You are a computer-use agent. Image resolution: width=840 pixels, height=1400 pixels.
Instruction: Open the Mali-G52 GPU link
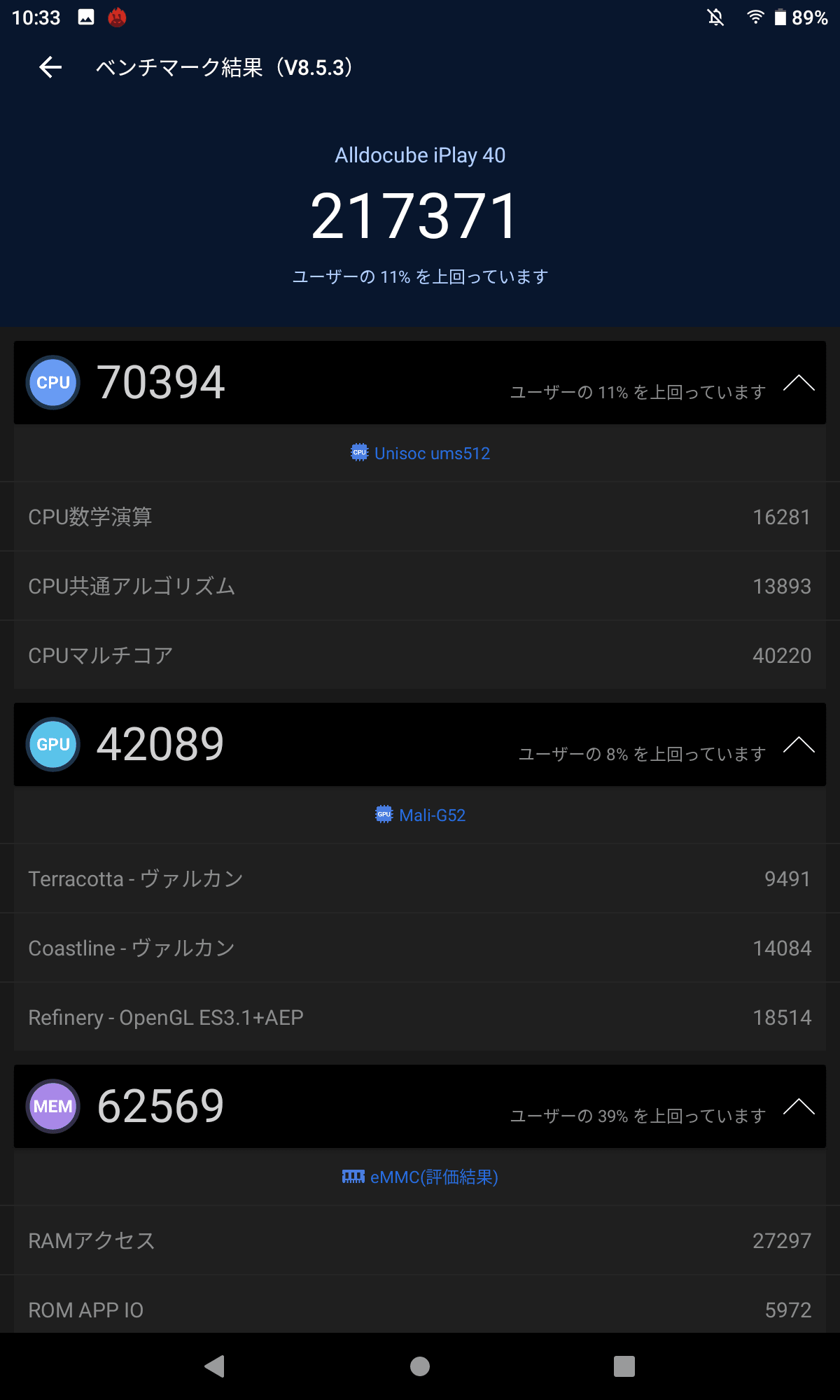[421, 815]
